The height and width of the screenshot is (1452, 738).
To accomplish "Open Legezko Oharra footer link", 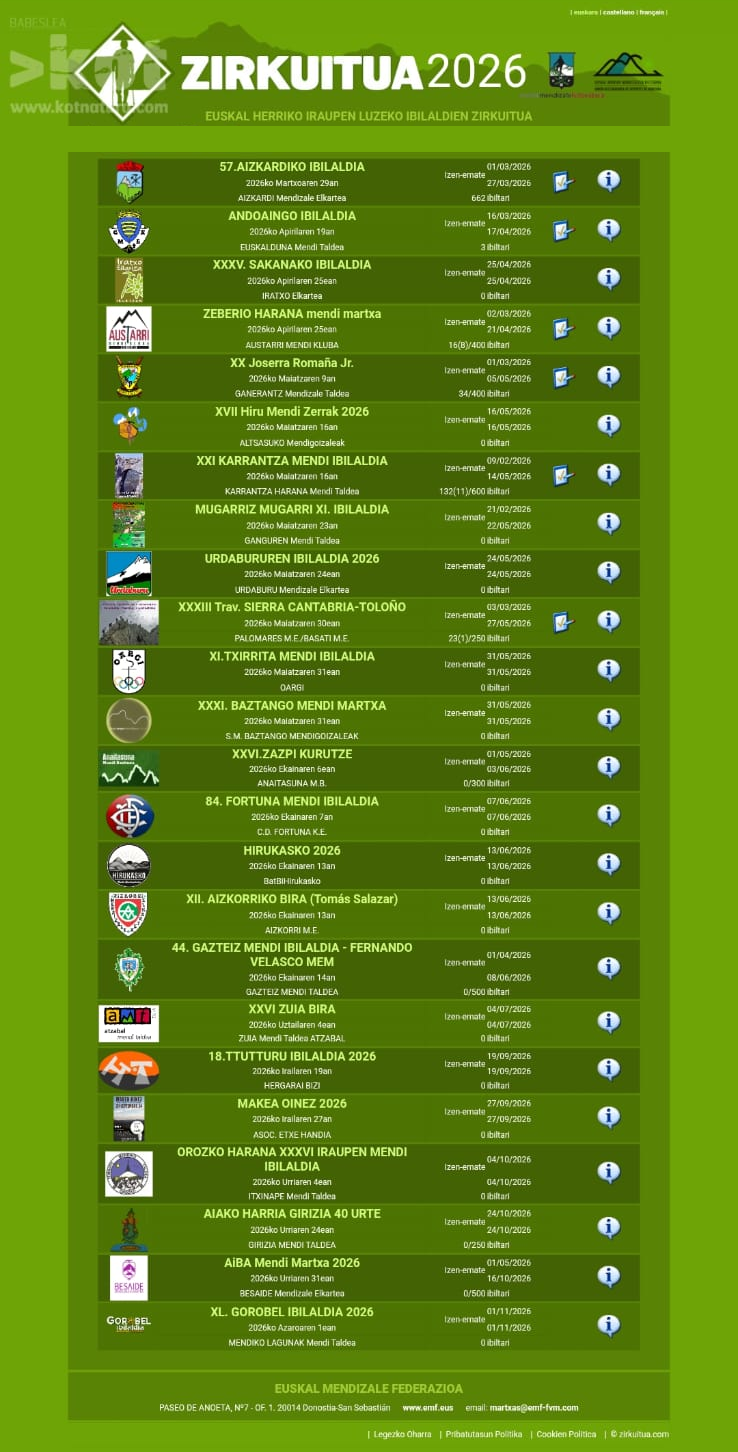I will pyautogui.click(x=402, y=1434).
